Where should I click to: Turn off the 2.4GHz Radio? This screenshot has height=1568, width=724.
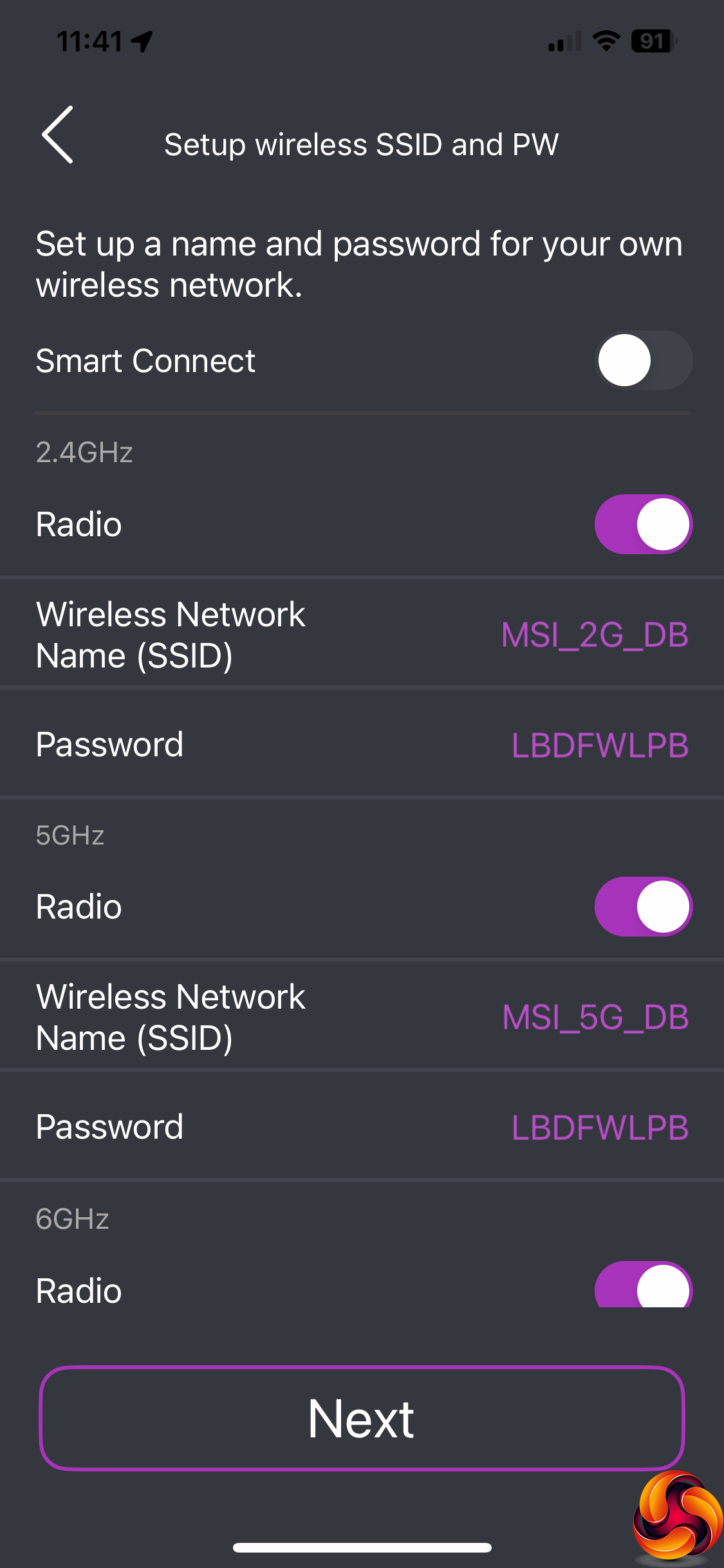pos(643,524)
